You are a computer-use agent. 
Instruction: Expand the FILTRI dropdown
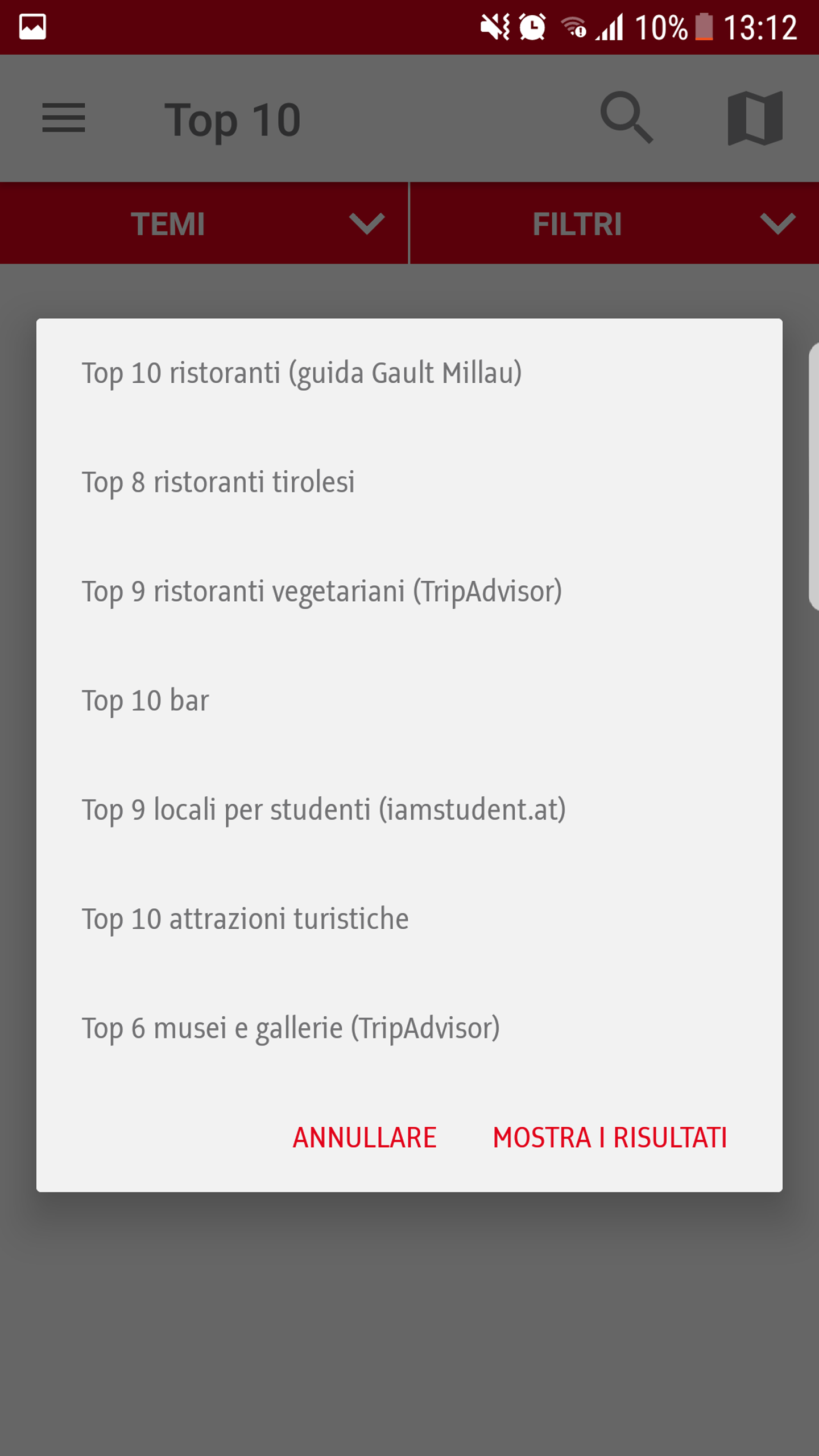click(x=614, y=224)
